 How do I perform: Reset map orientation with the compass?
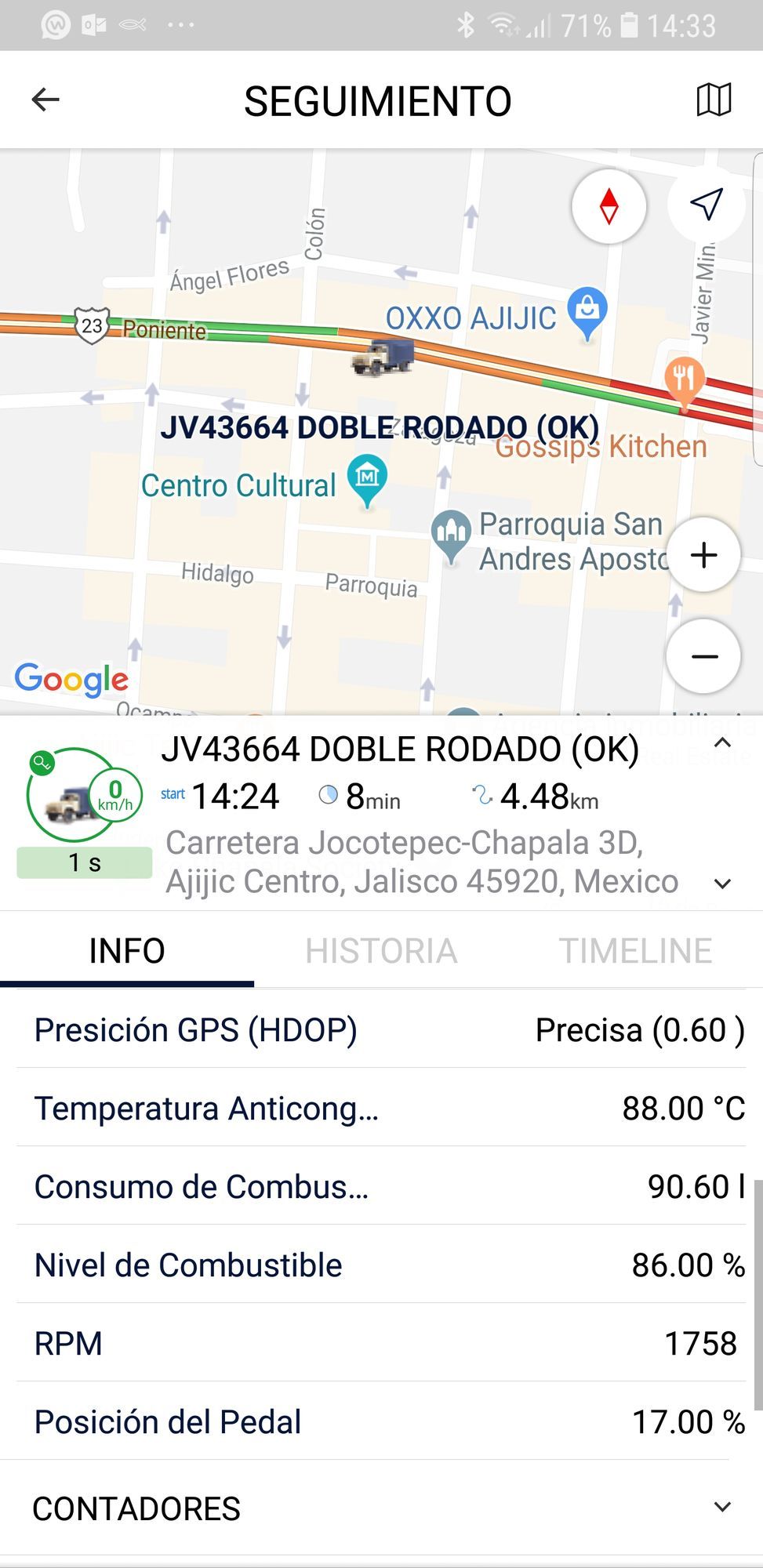point(609,206)
